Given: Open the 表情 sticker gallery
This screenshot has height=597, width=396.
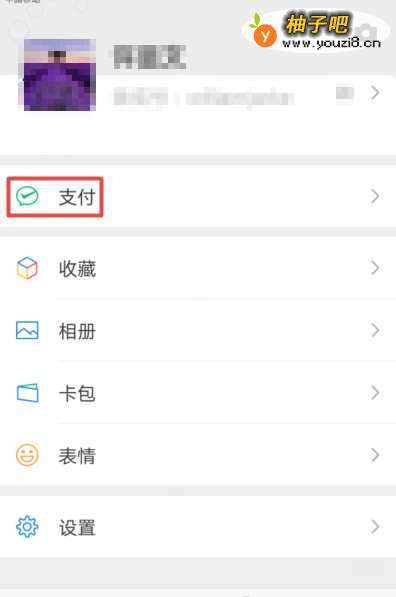Looking at the screenshot, I should (198, 455).
